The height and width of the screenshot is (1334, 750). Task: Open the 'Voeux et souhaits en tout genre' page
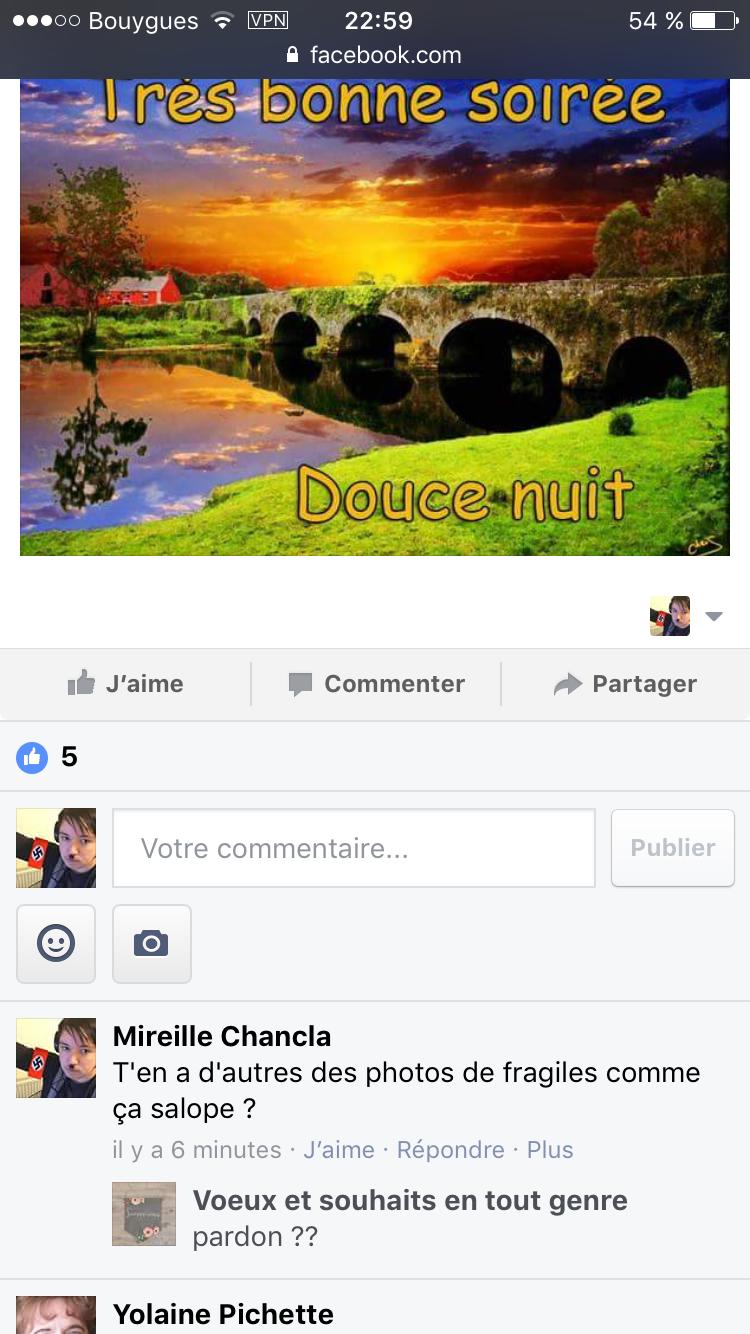[x=410, y=1200]
